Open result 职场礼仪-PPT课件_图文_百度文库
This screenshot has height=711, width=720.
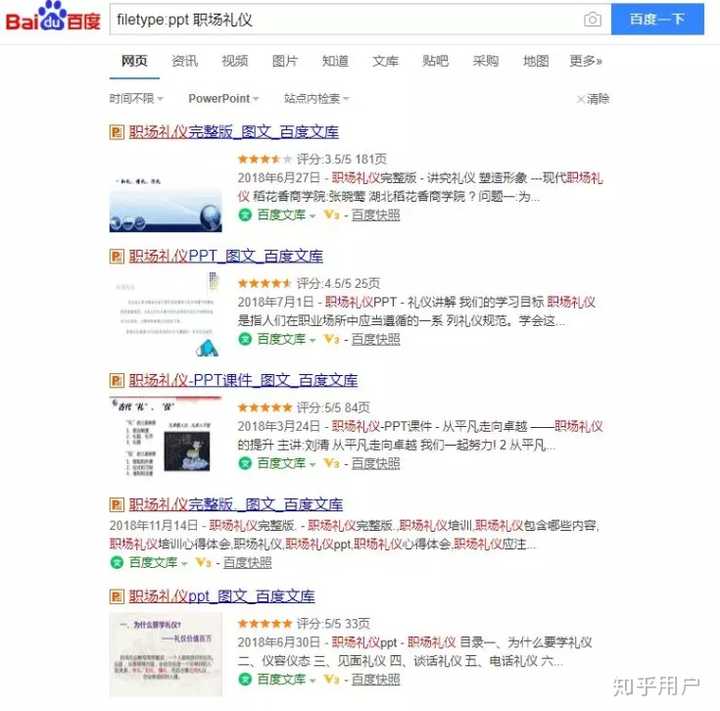pyautogui.click(x=242, y=380)
